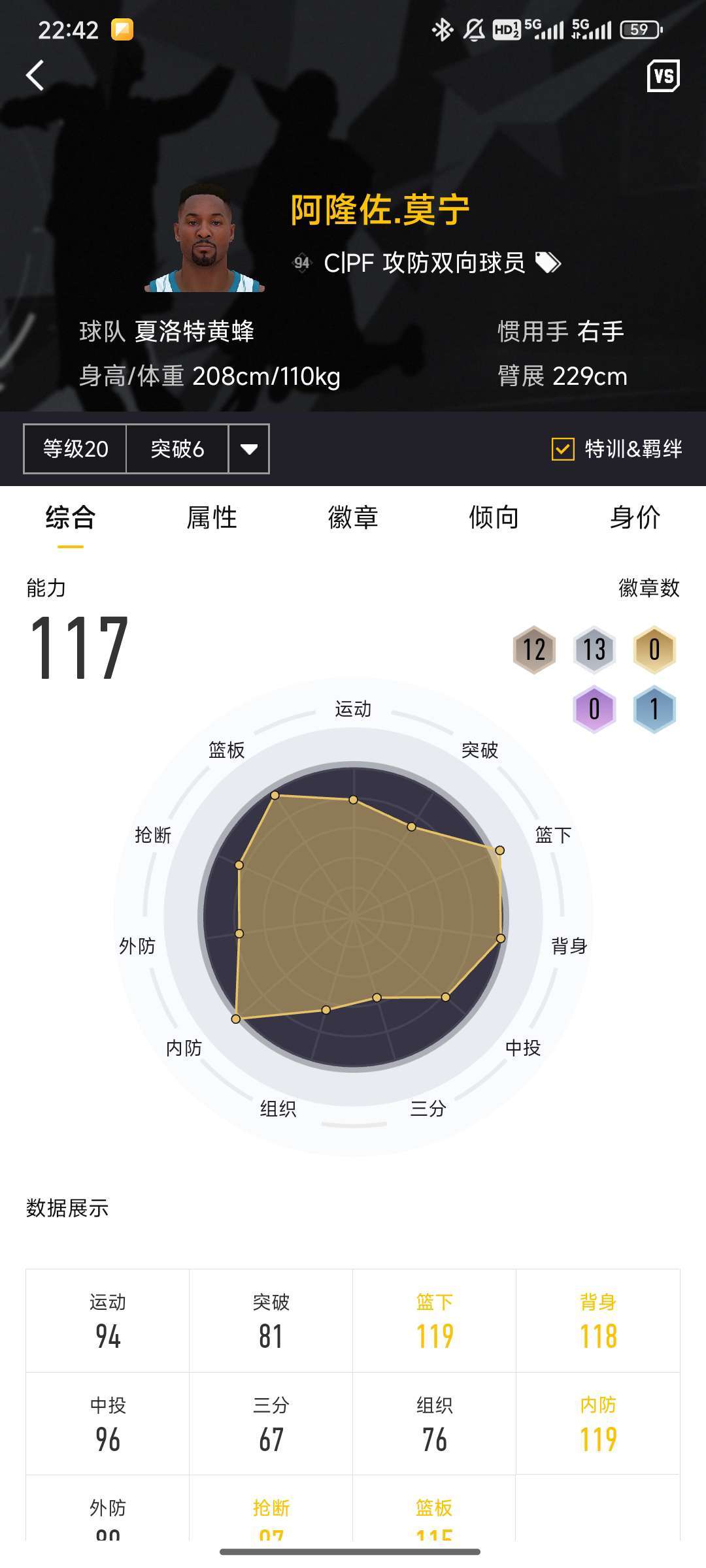
Task: Switch to the 徽章 tab
Action: click(352, 517)
